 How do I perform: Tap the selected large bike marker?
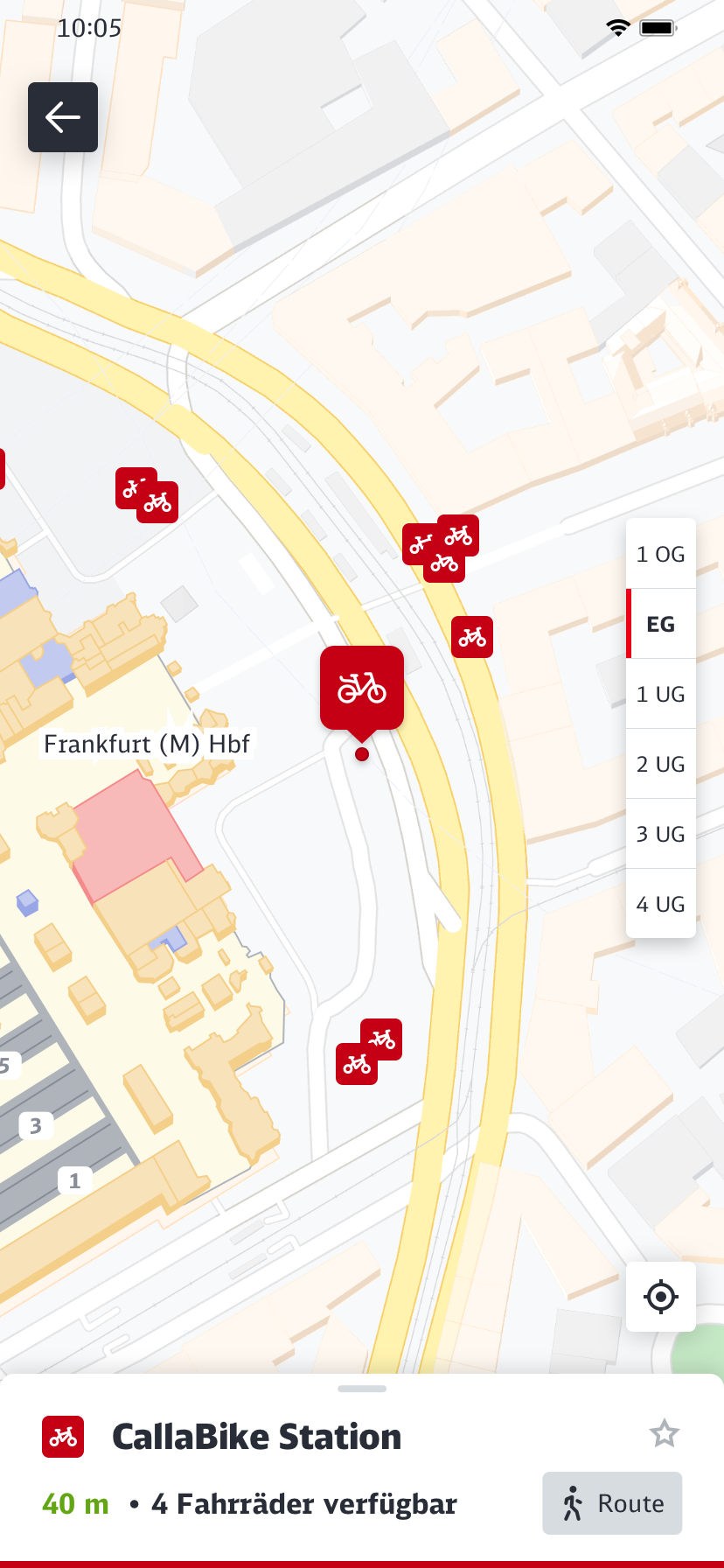click(x=362, y=688)
